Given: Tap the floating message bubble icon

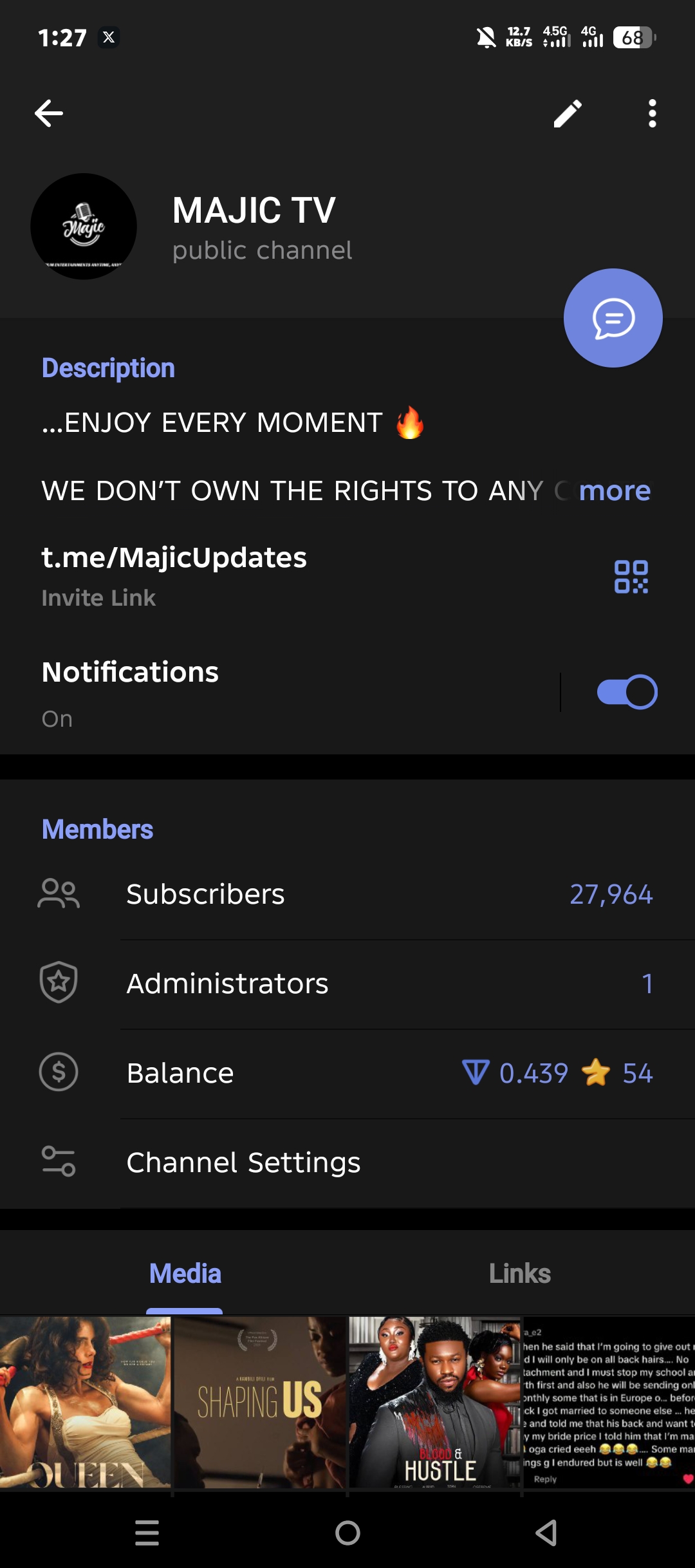Looking at the screenshot, I should coord(612,317).
